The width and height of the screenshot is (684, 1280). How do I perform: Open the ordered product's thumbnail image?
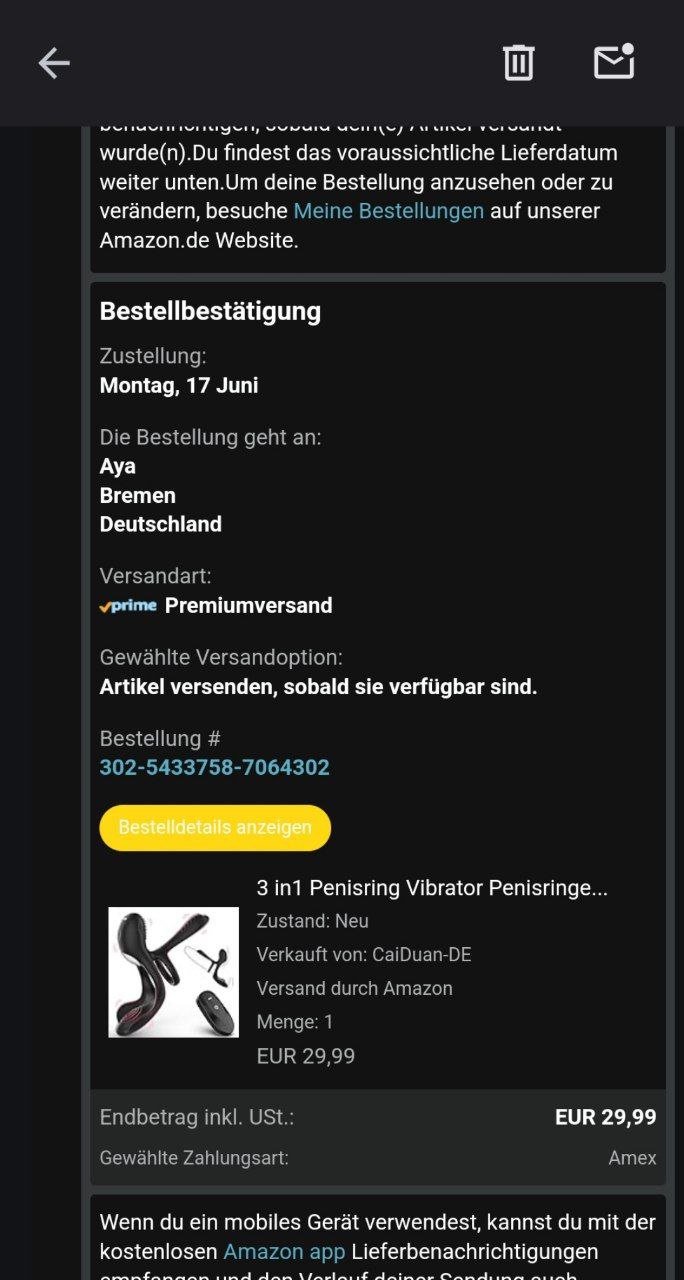(173, 972)
